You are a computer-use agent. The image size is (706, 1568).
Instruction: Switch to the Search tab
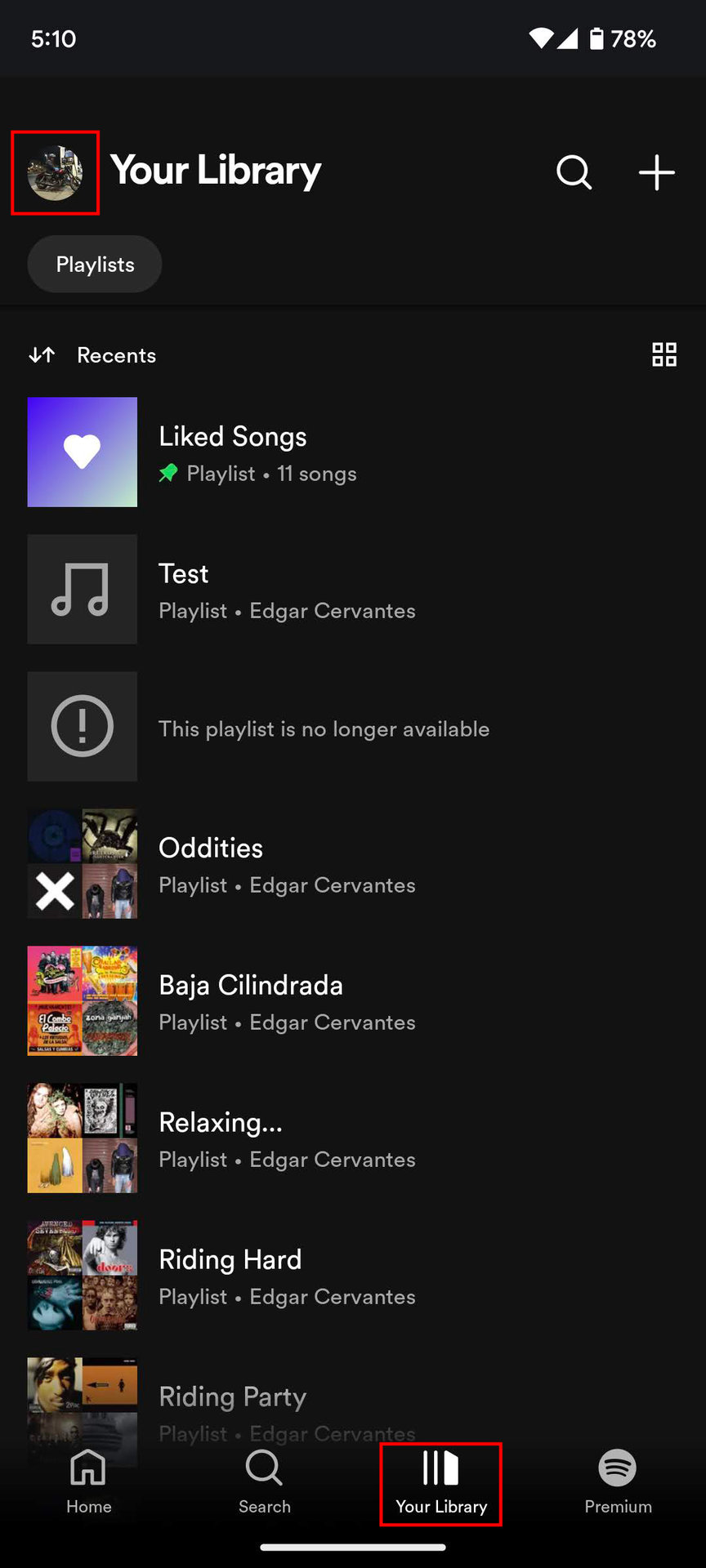pyautogui.click(x=264, y=1483)
